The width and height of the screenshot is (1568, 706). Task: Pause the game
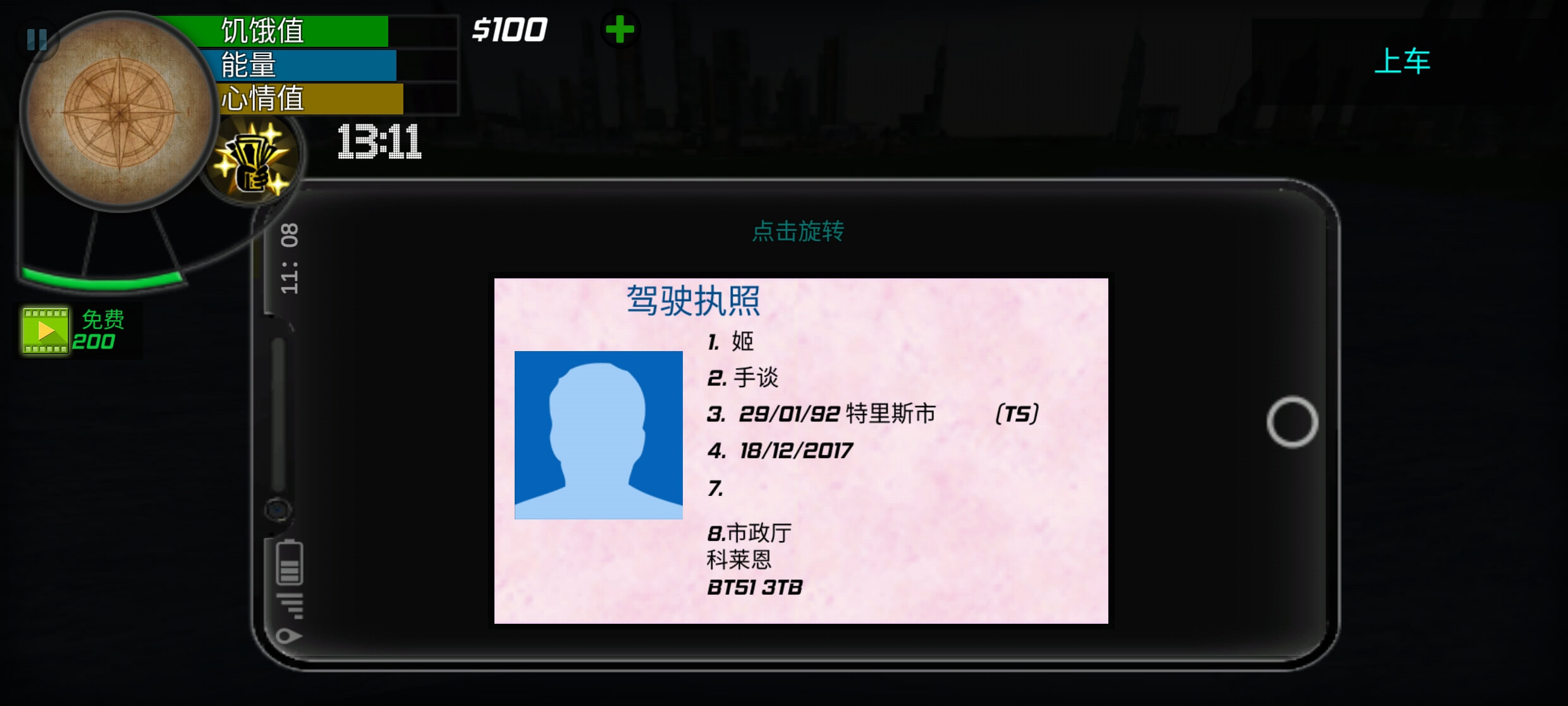37,40
